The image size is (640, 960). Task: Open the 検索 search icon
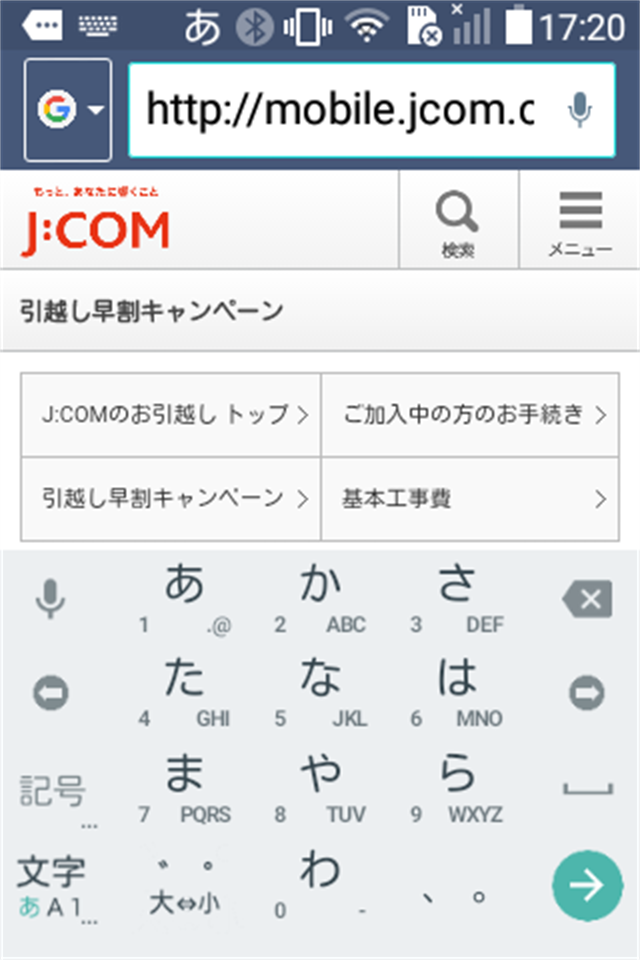tap(458, 222)
